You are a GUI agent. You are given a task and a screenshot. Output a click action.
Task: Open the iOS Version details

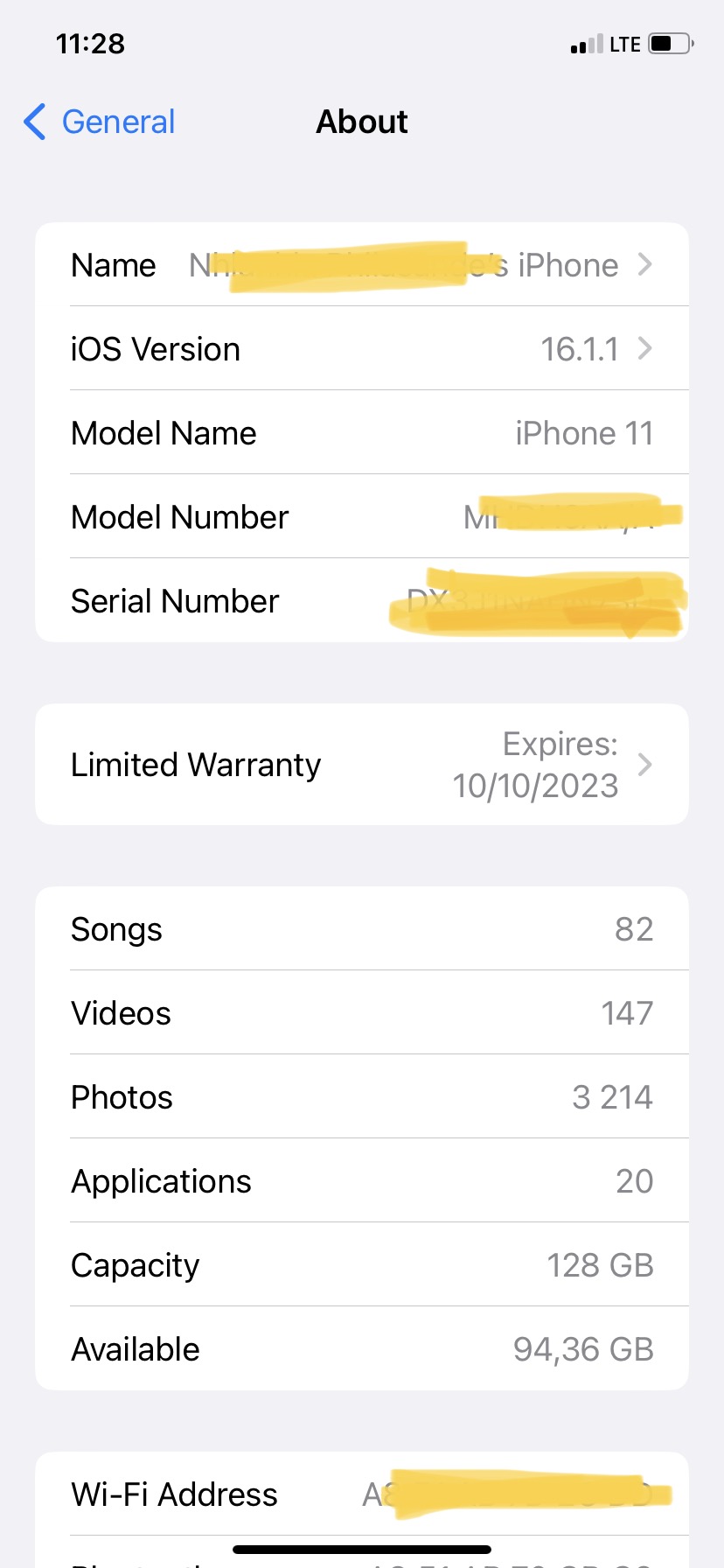tap(361, 348)
